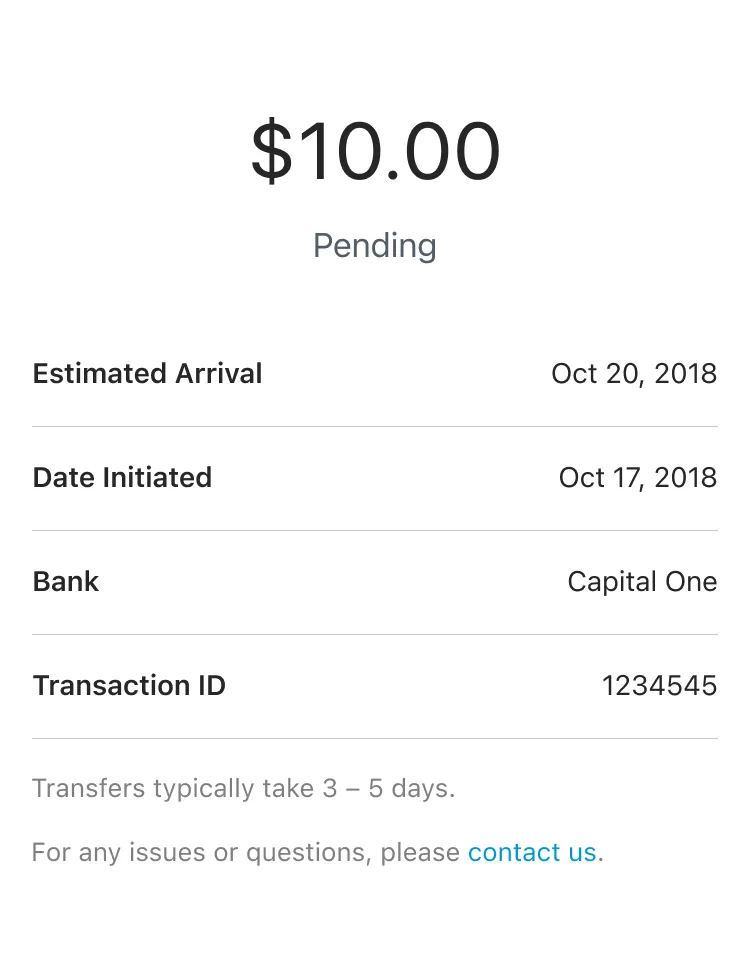This screenshot has height=970, width=750.
Task: Select the Oct 17, 2018 initiation date
Action: 638,477
